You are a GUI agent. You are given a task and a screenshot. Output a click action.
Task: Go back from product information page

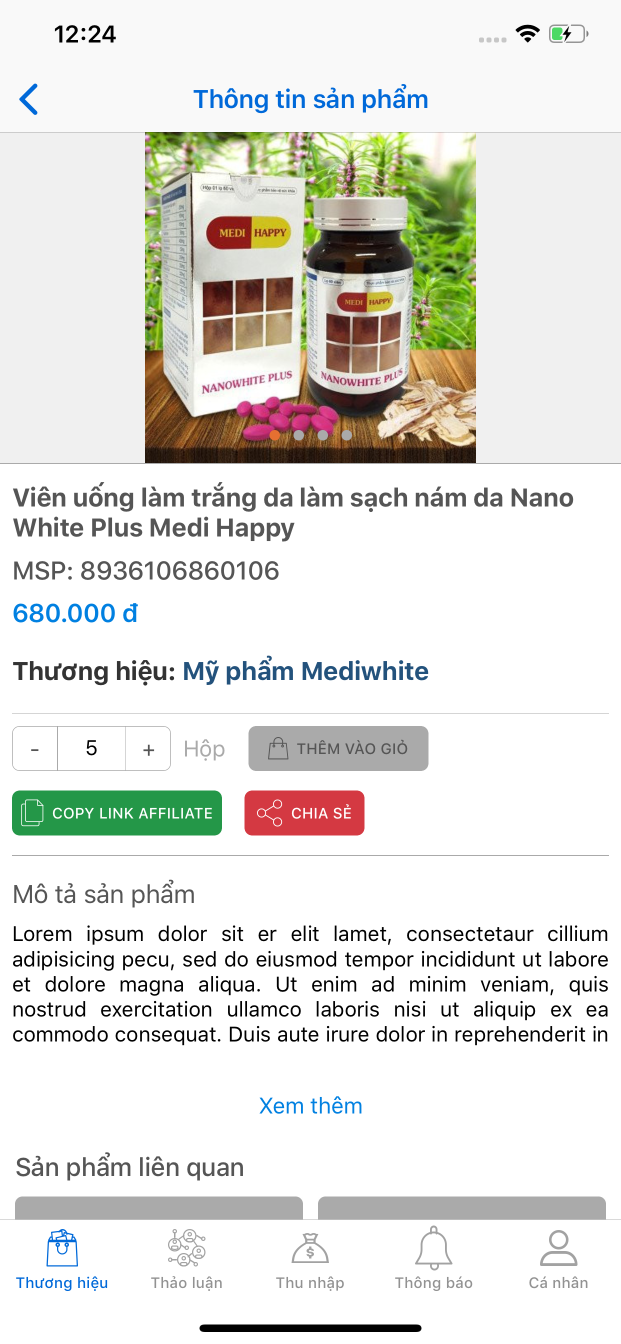point(29,99)
